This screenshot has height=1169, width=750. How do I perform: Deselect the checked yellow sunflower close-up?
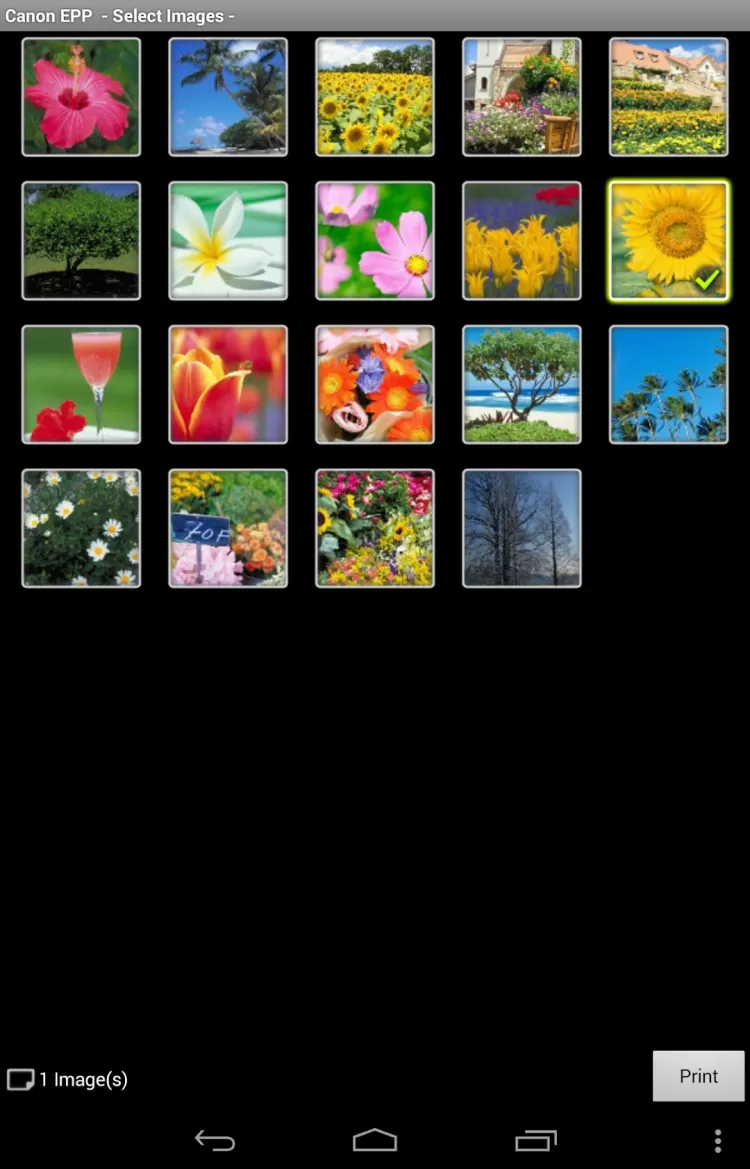[x=669, y=241]
